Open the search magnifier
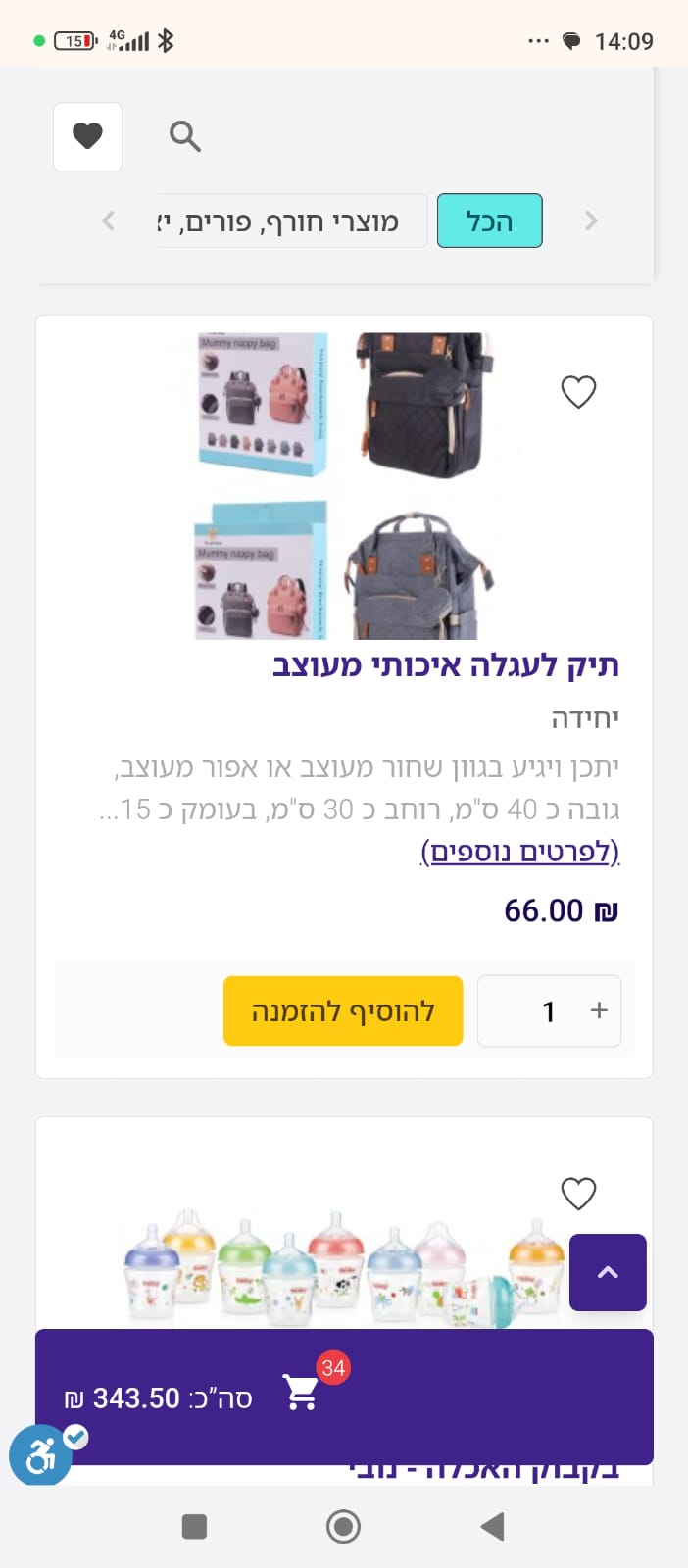688x1568 pixels. pos(184,136)
